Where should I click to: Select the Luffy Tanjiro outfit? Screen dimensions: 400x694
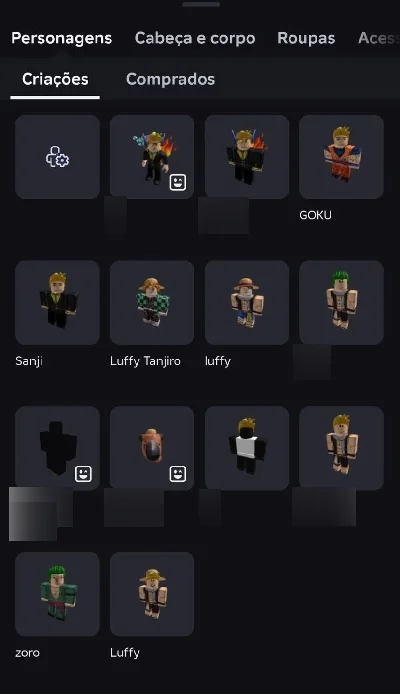point(152,302)
